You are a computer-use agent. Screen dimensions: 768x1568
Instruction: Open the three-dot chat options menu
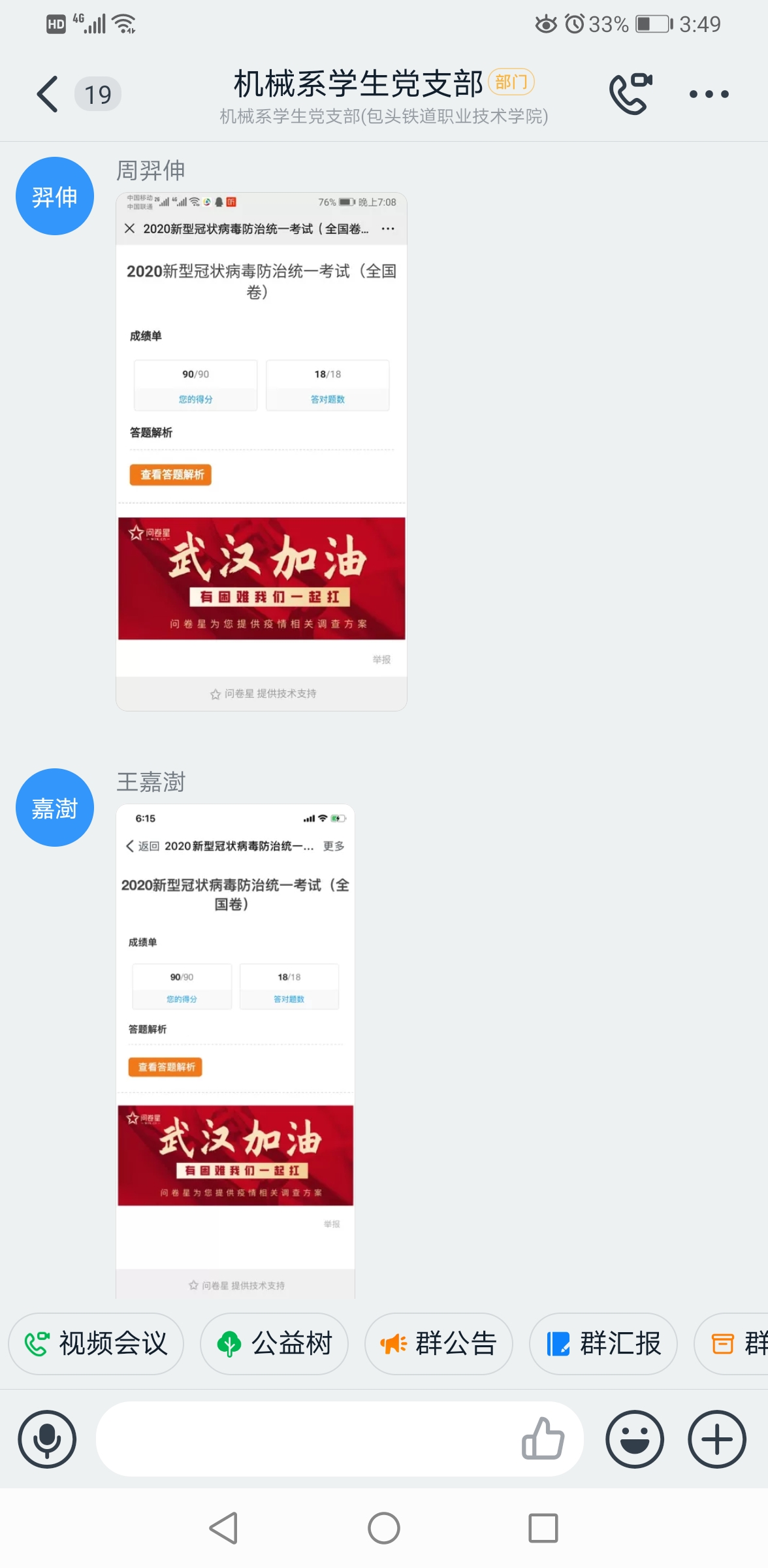(709, 94)
